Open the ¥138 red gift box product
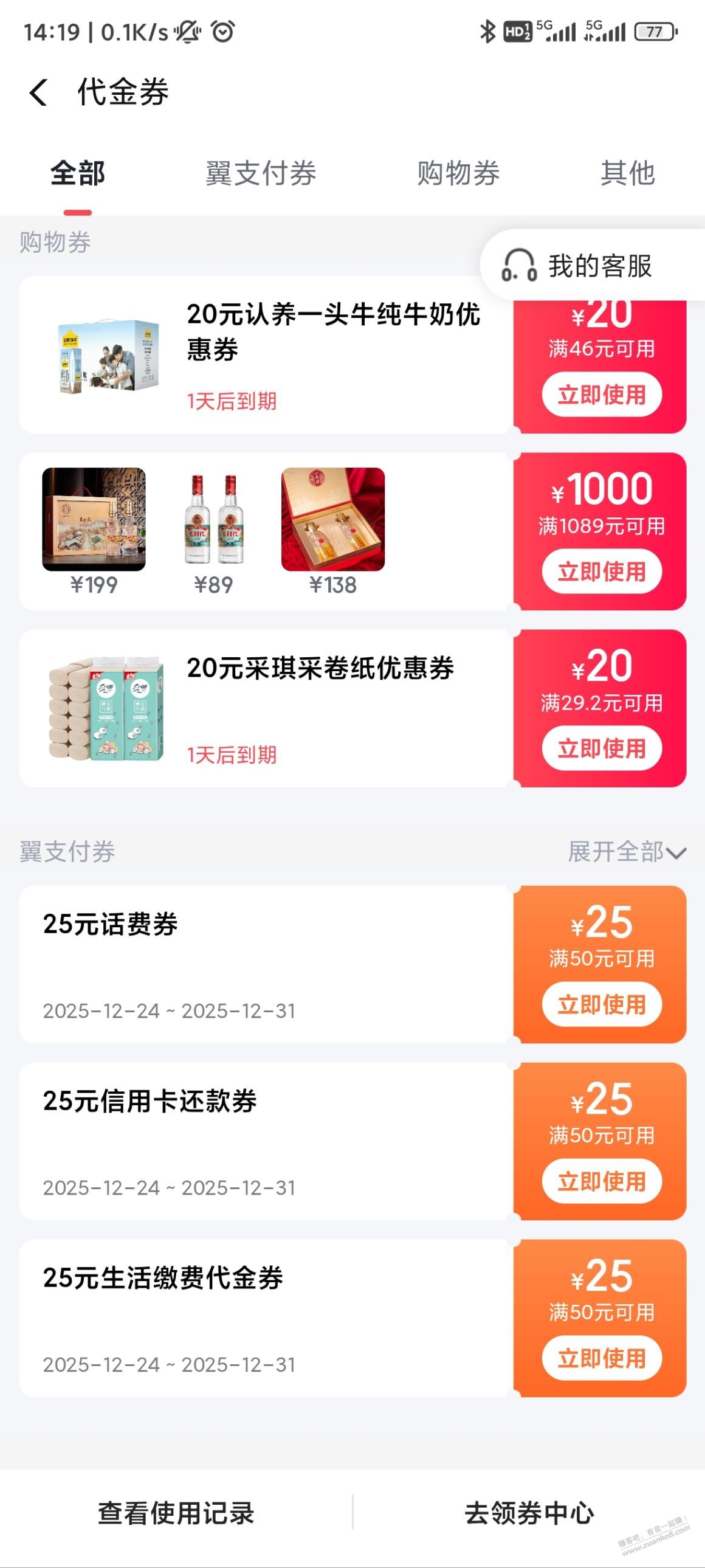 tap(332, 519)
